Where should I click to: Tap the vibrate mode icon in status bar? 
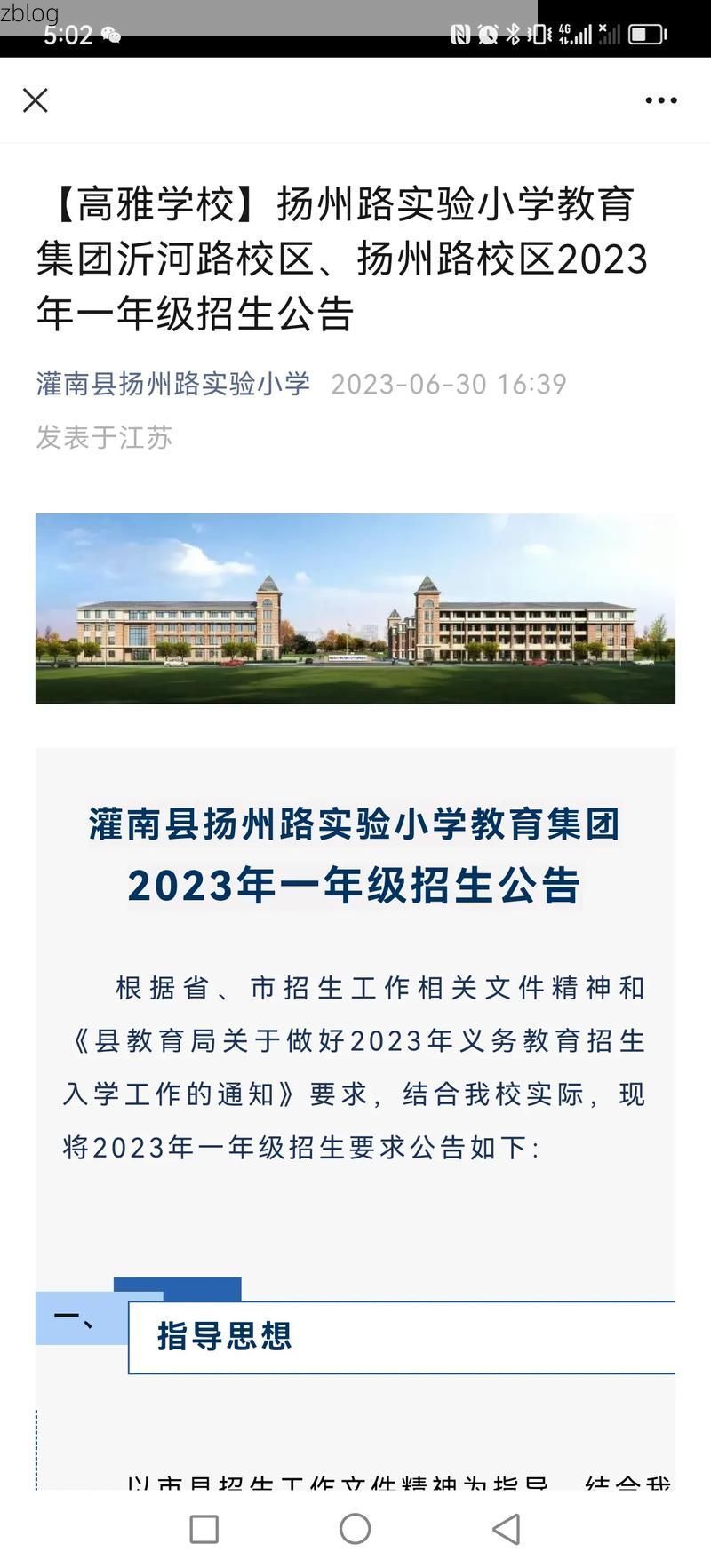point(540,33)
